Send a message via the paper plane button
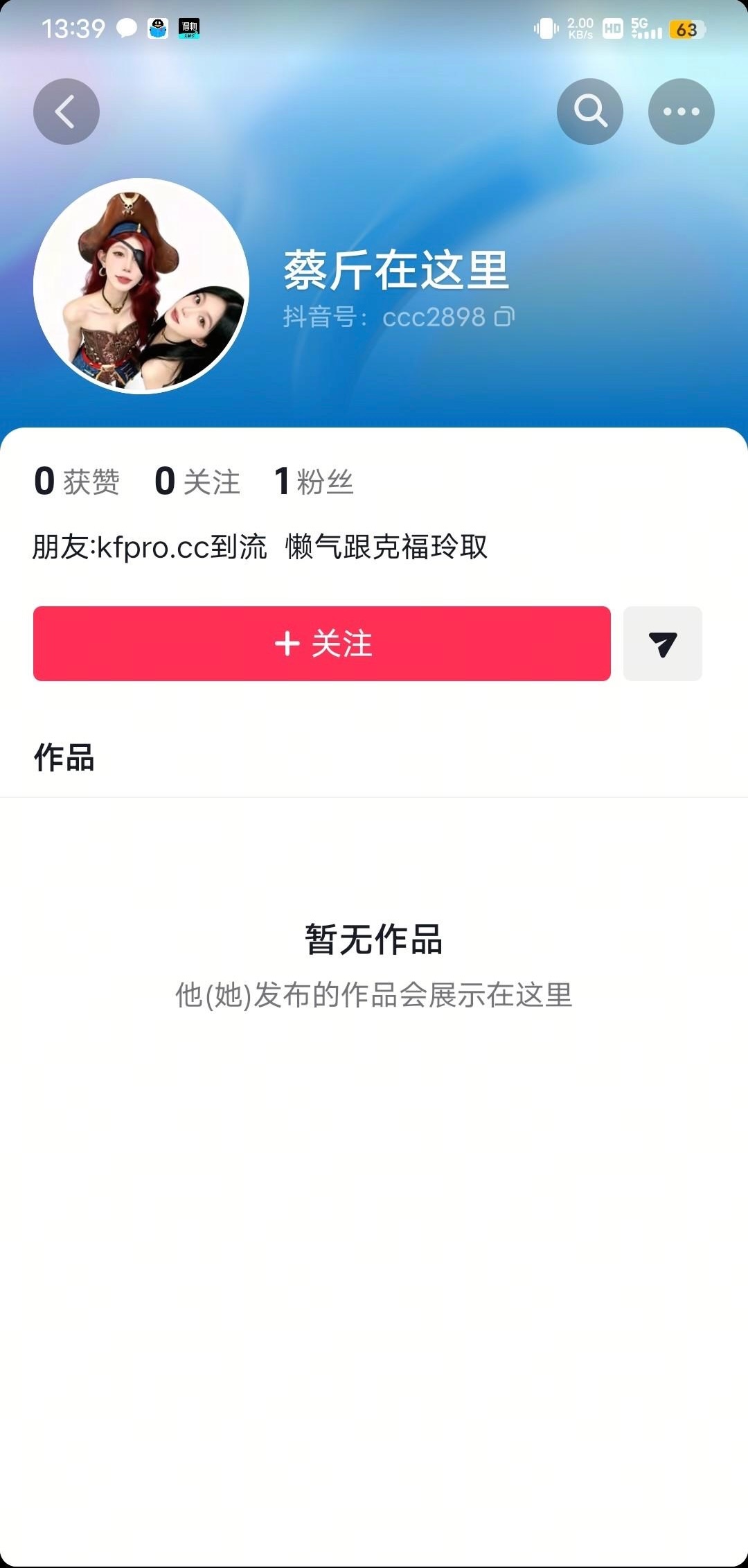The height and width of the screenshot is (1568, 748). [x=662, y=644]
